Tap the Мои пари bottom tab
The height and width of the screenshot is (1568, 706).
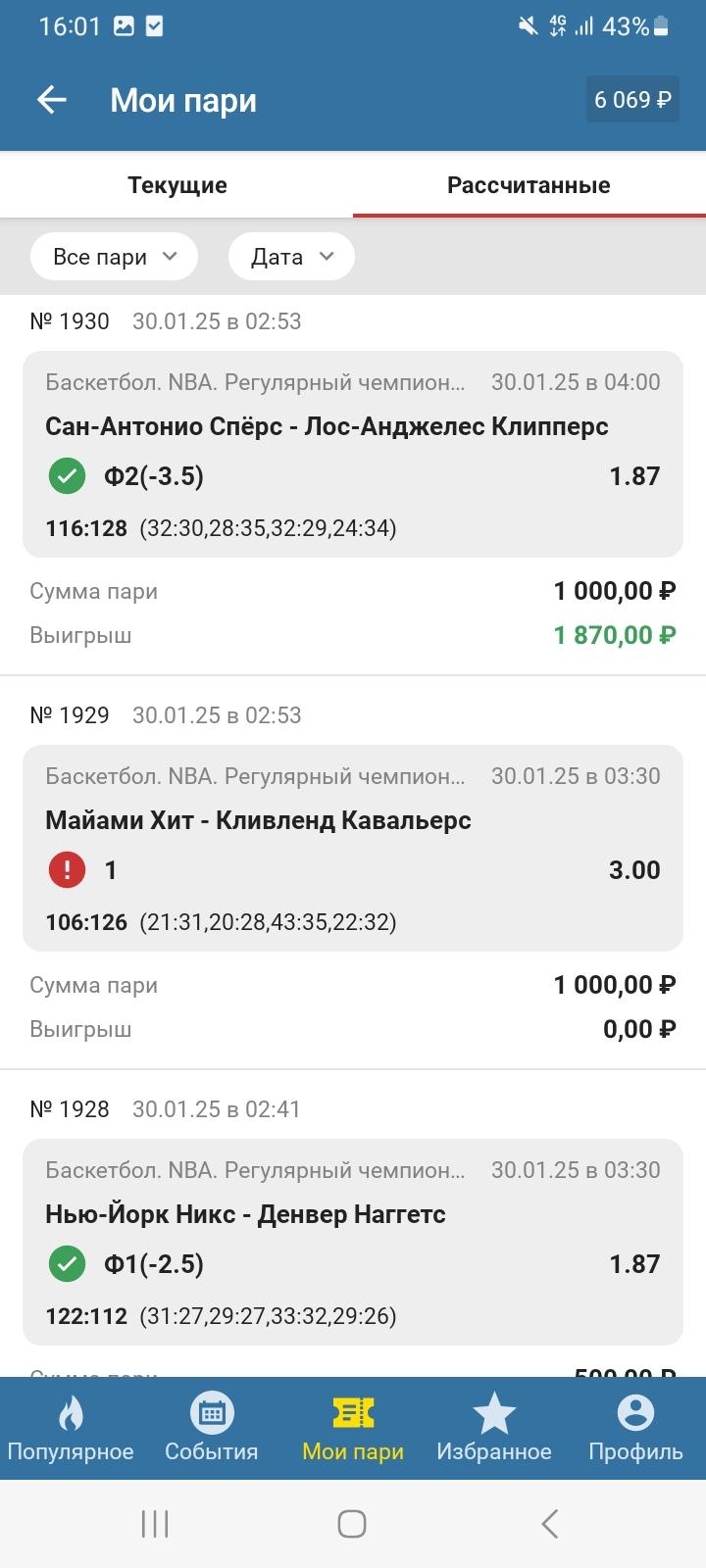[x=353, y=1428]
